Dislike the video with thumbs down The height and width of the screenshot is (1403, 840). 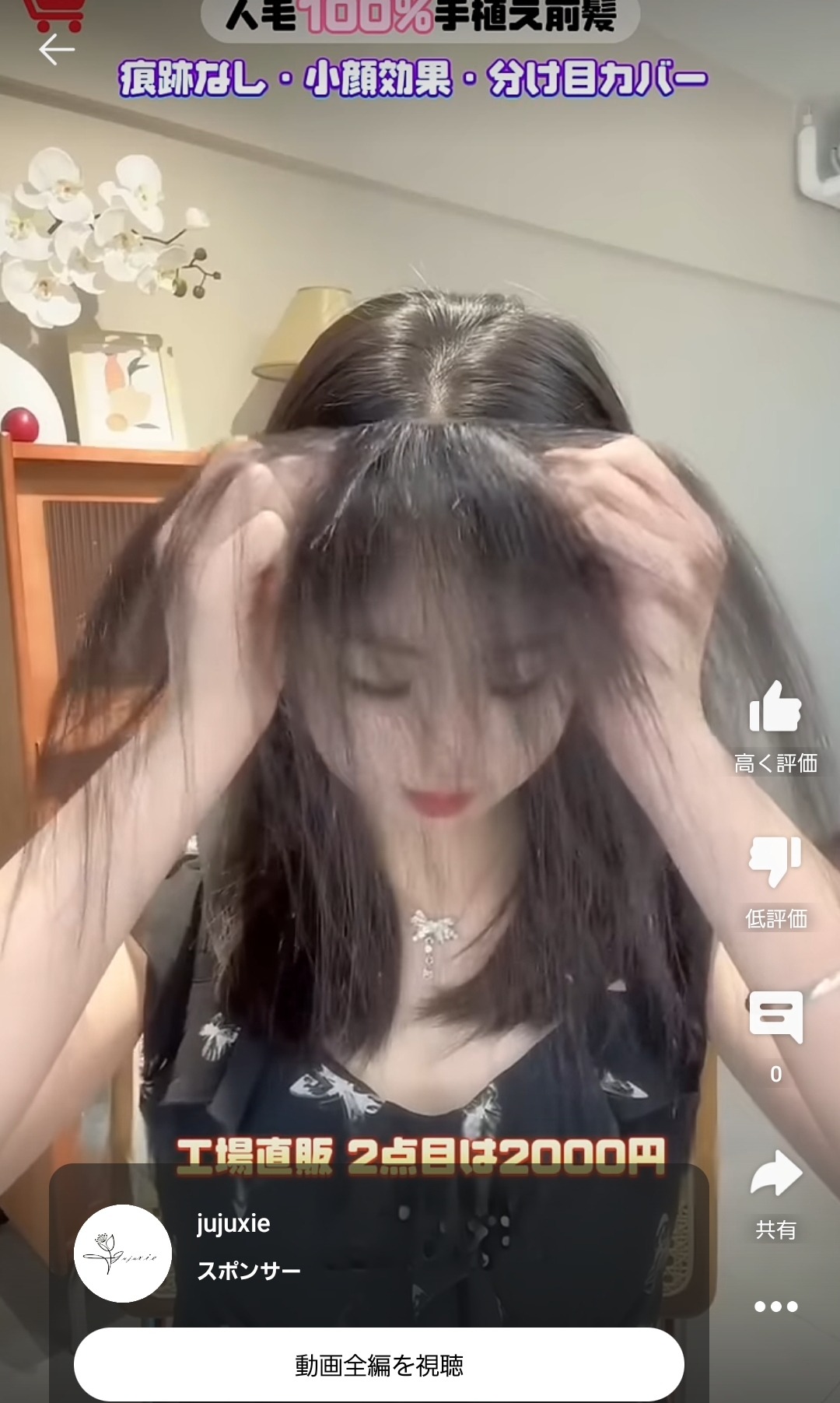[x=775, y=861]
